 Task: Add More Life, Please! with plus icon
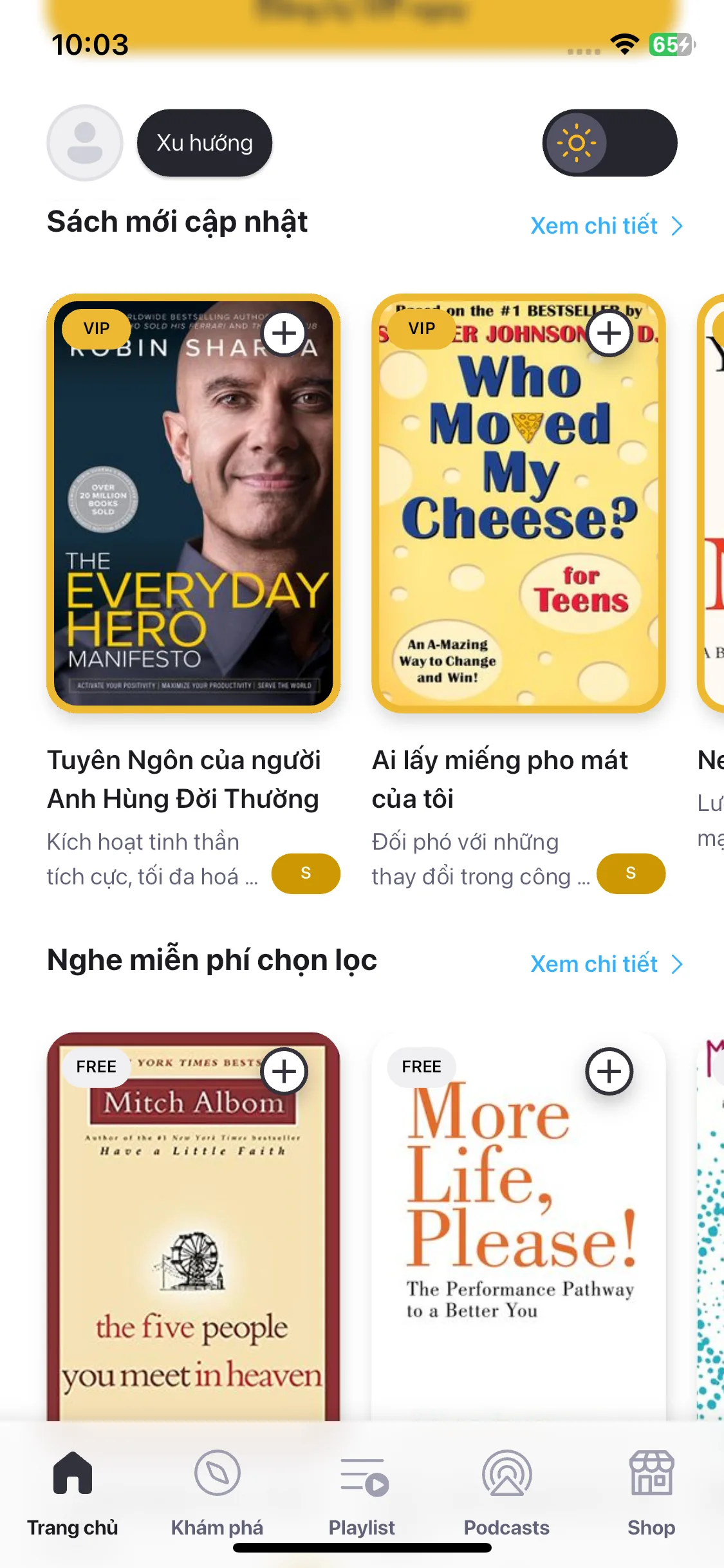point(609,1072)
